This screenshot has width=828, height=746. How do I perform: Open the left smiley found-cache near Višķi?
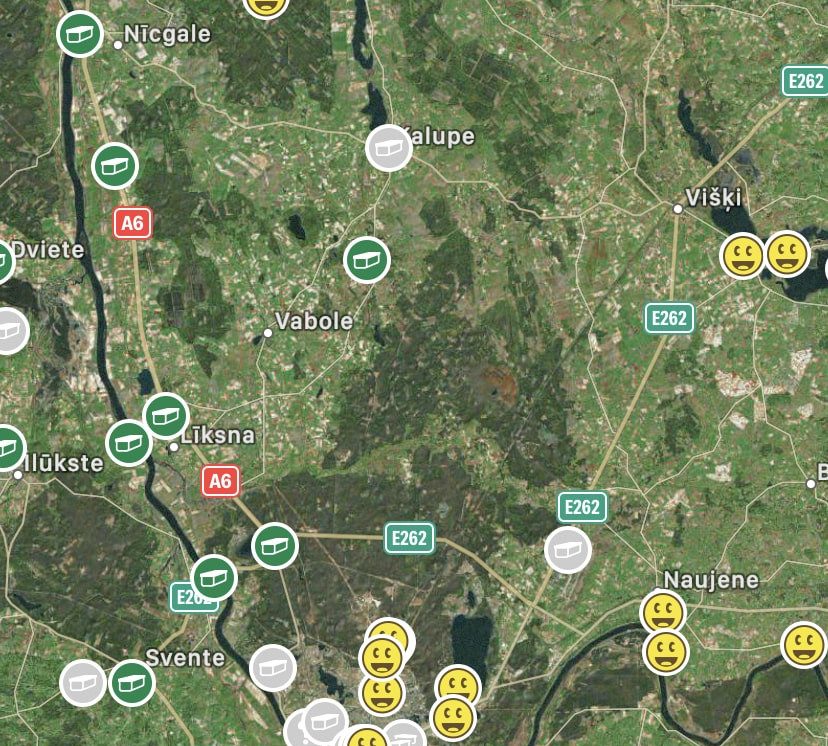click(743, 256)
